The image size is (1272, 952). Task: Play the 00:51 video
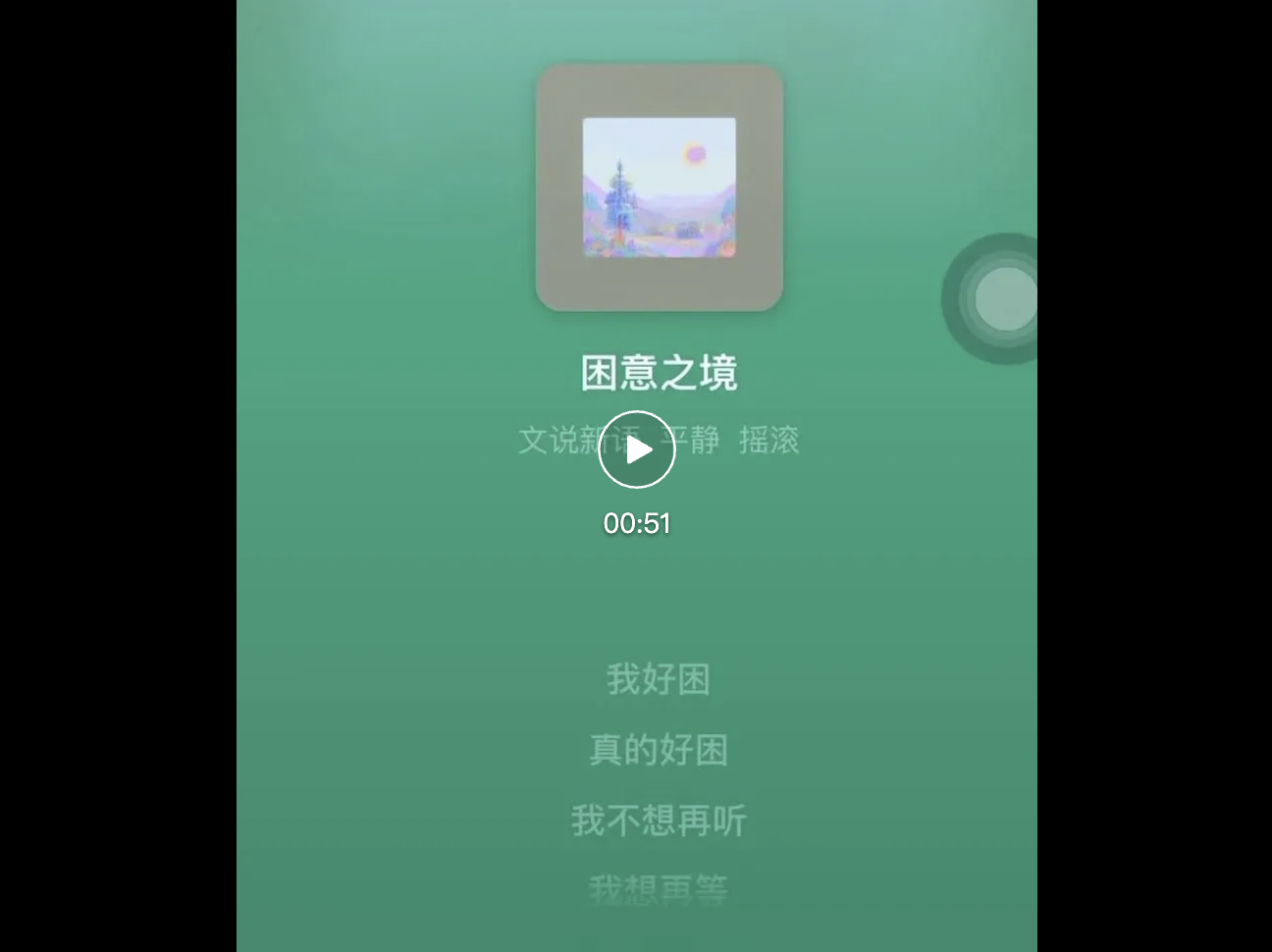pyautogui.click(x=637, y=450)
